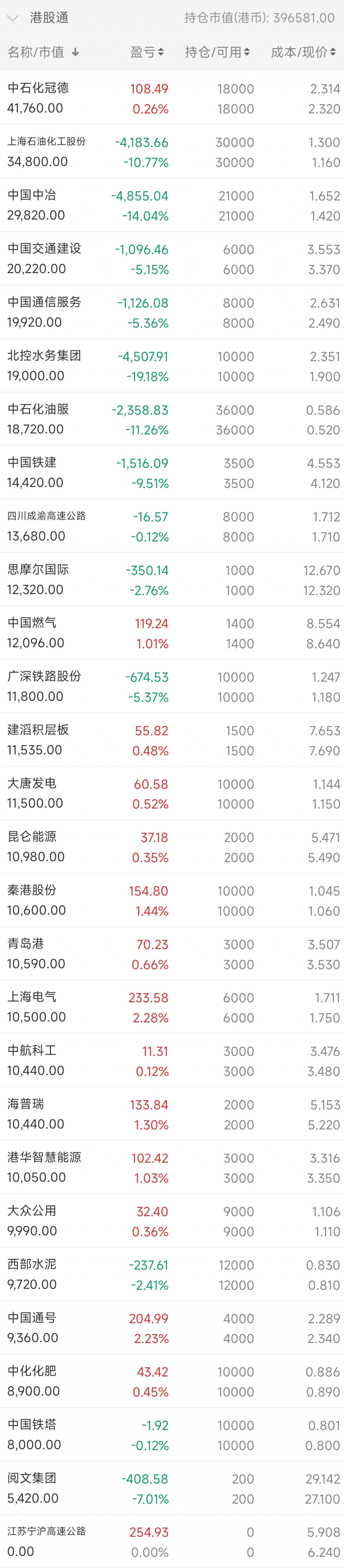Open the 江苏宁沪高速公路 holding row
The height and width of the screenshot is (1568, 344).
pyautogui.click(x=172, y=1541)
